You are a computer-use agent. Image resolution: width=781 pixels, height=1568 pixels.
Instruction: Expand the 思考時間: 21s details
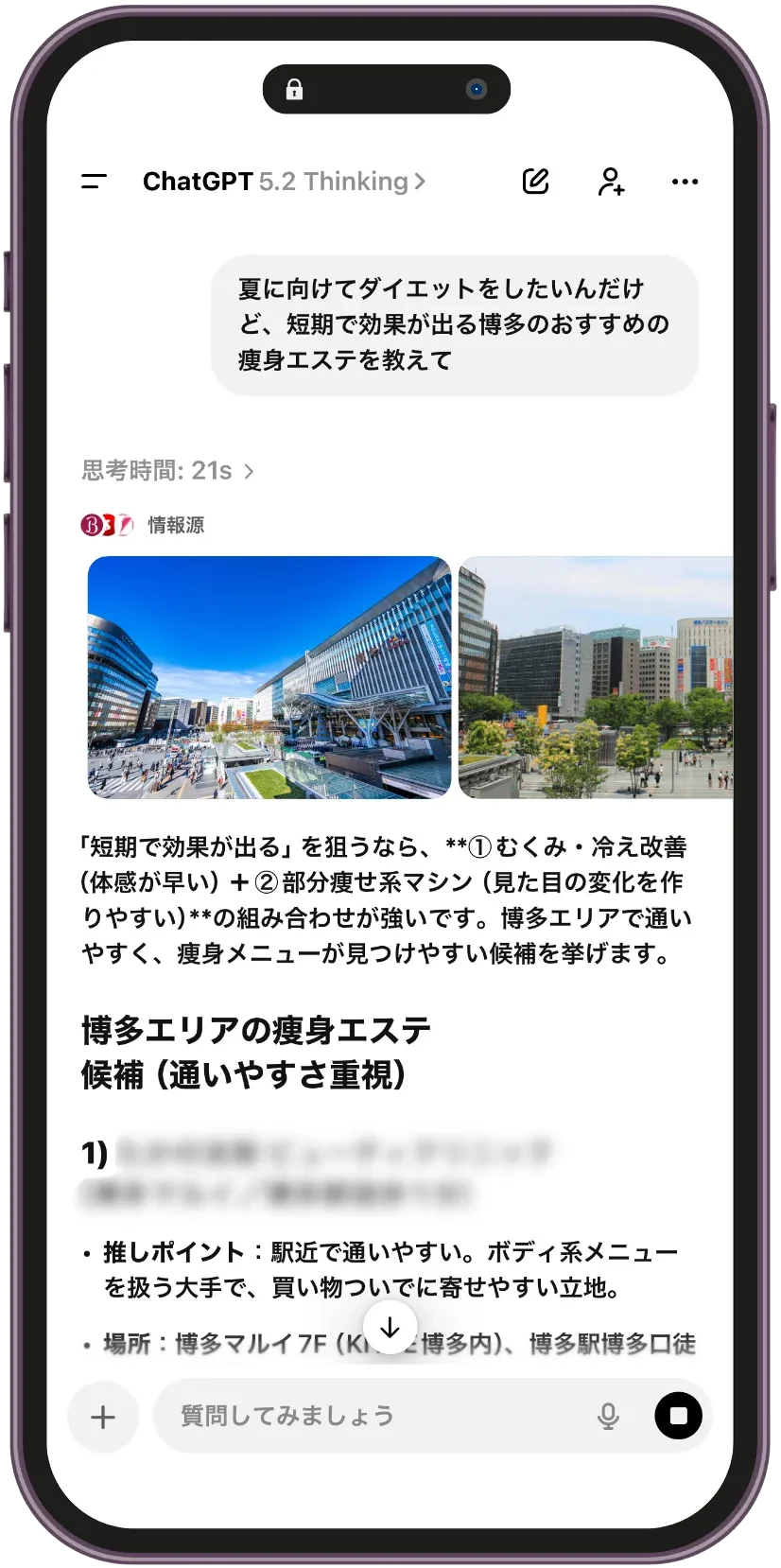point(167,471)
